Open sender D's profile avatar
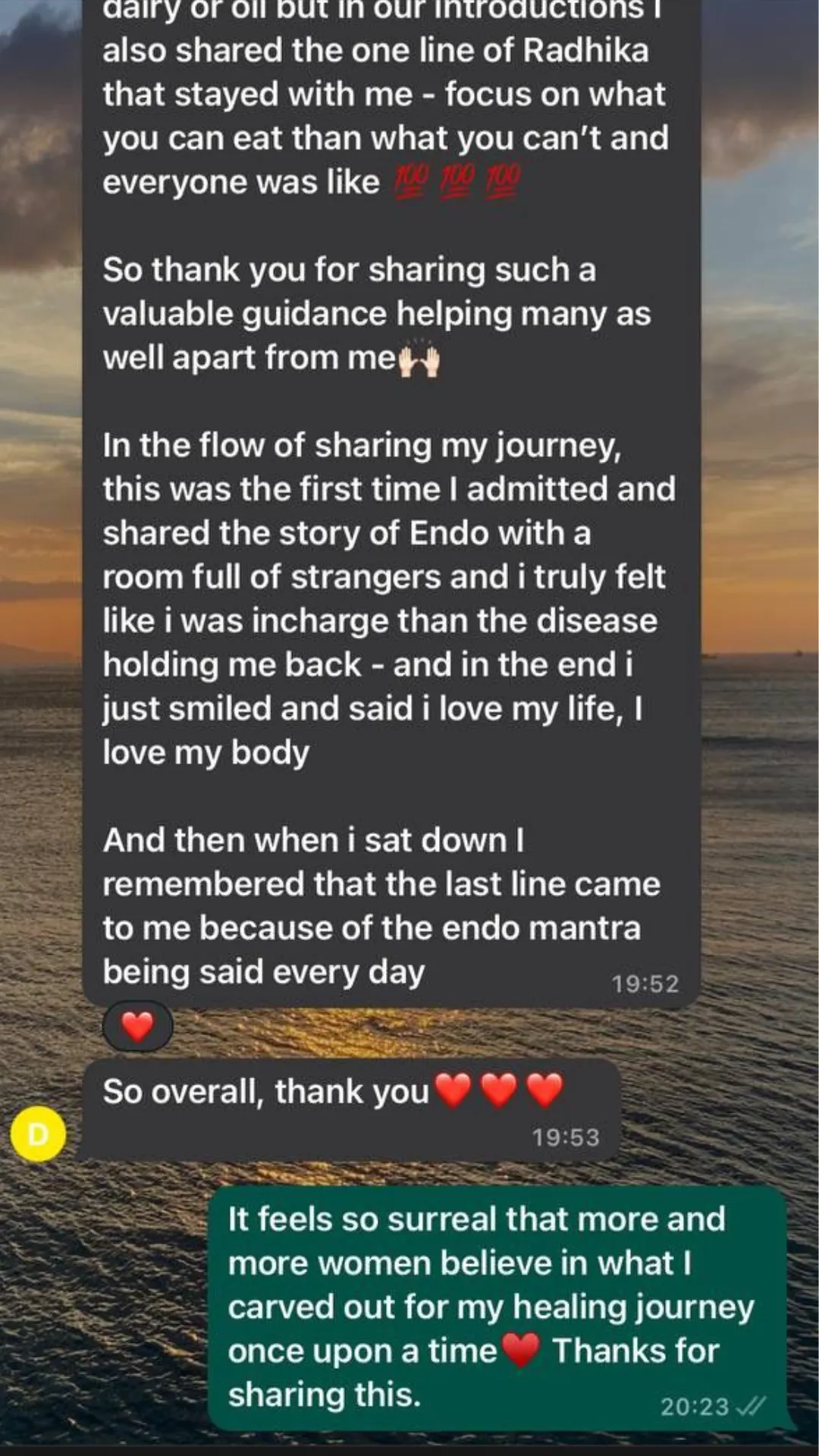819x1456 pixels. click(x=38, y=1134)
